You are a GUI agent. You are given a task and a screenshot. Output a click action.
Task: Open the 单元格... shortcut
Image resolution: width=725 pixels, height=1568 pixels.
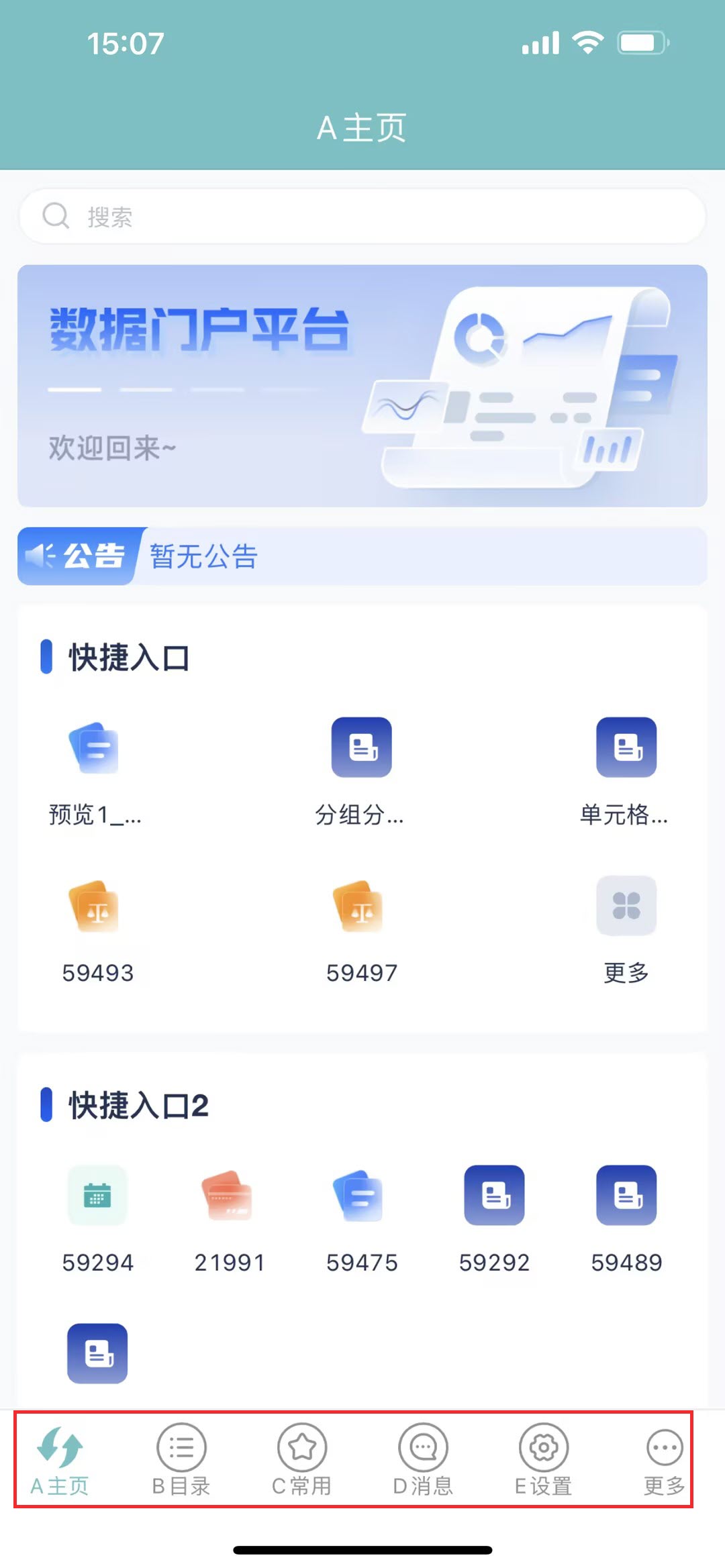point(626,772)
